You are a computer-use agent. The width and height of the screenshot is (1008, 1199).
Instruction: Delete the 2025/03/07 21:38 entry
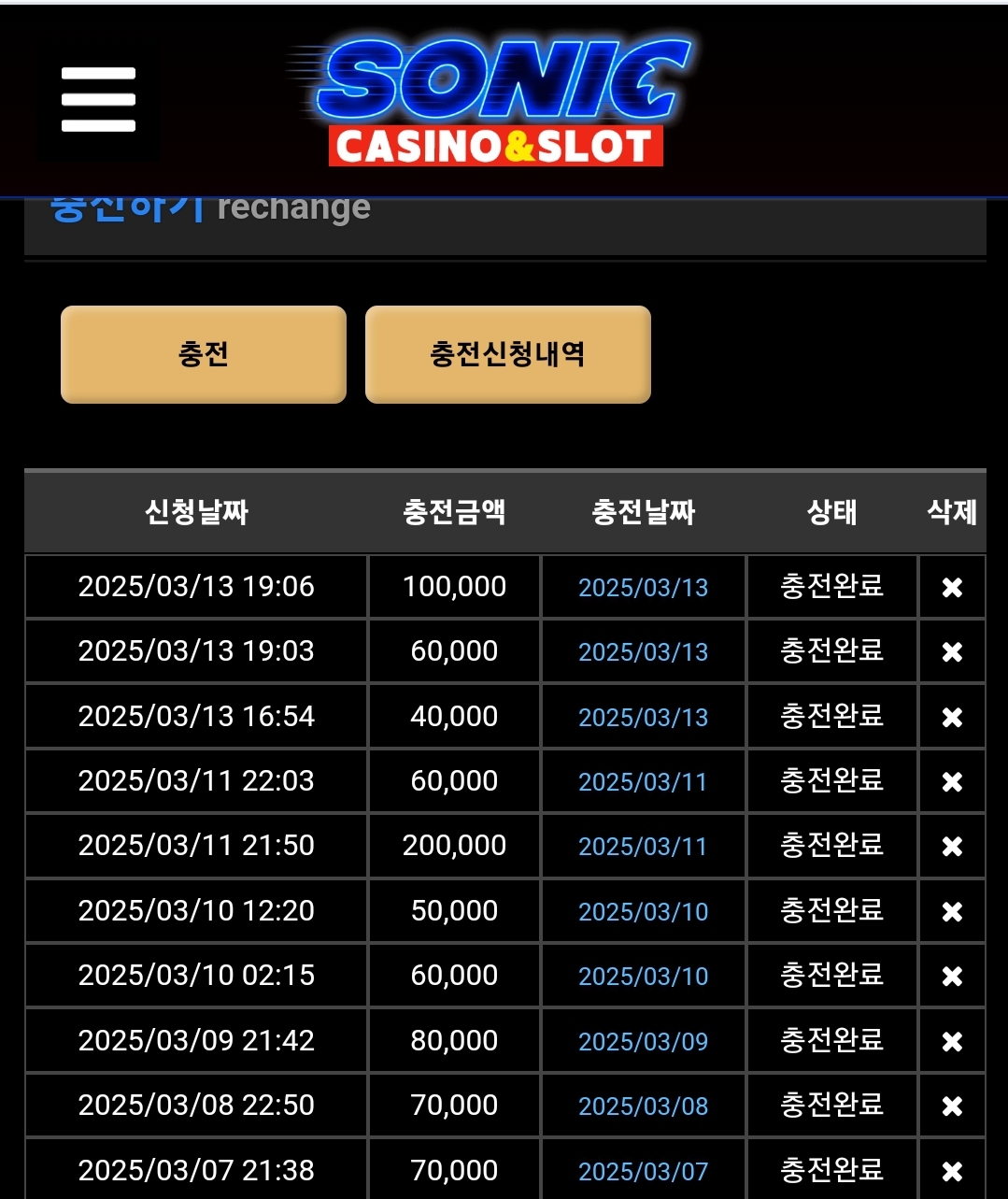952,1170
